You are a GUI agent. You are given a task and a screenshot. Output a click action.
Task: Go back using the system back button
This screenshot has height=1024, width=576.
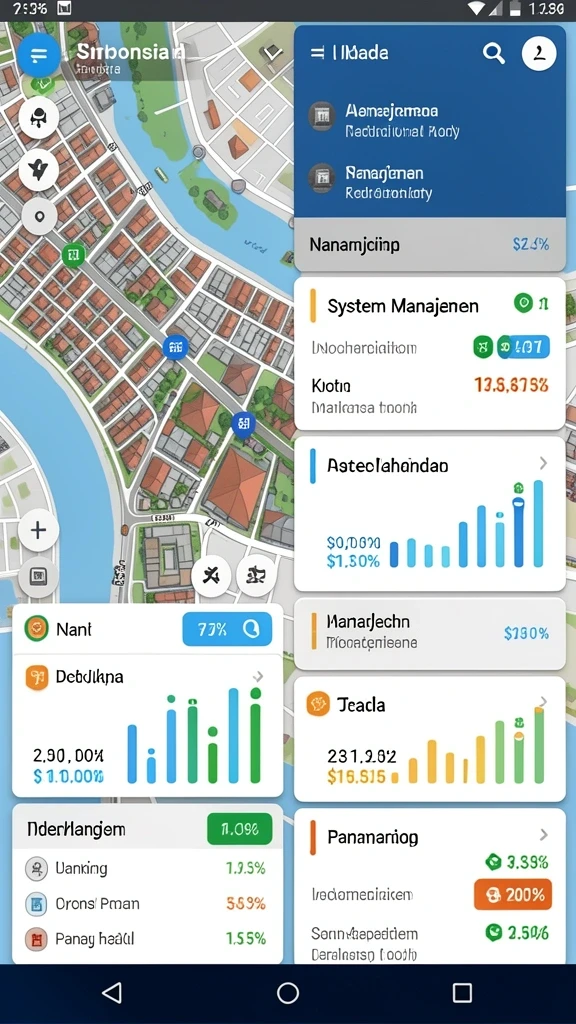(x=112, y=993)
